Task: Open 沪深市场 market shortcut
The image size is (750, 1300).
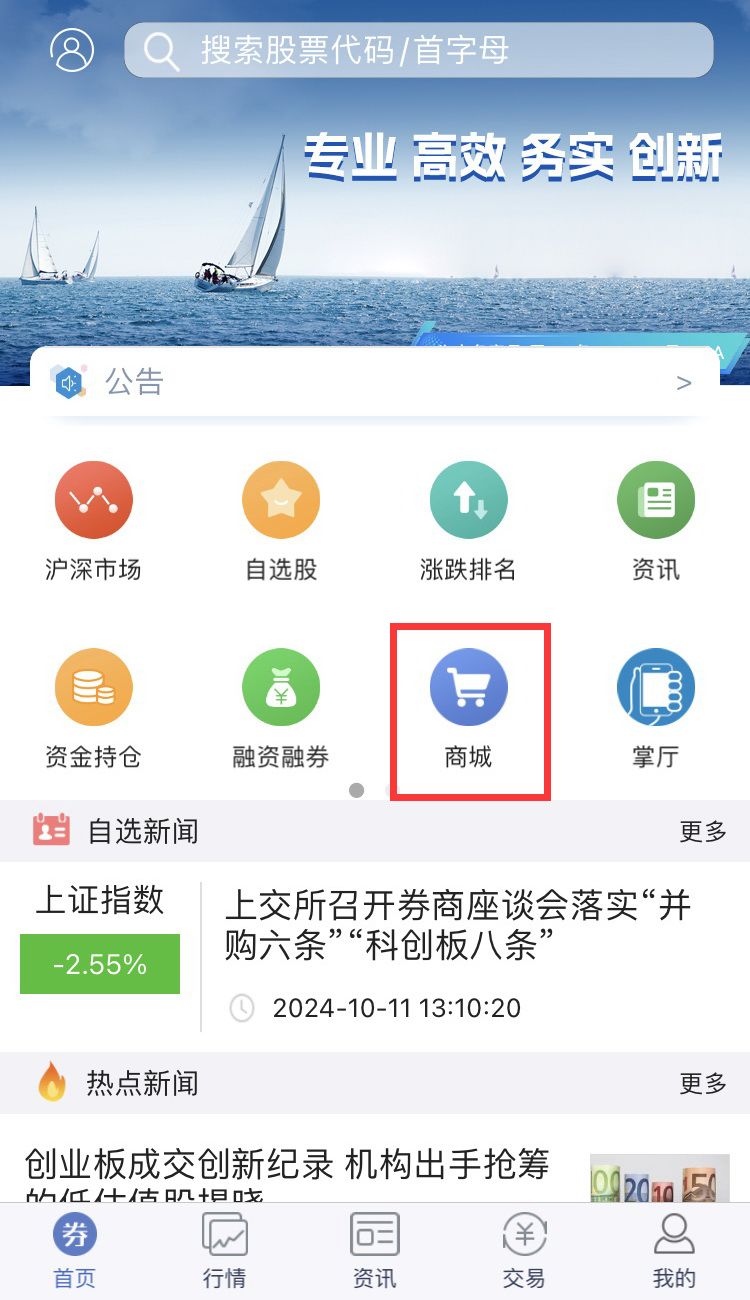Action: (x=93, y=520)
